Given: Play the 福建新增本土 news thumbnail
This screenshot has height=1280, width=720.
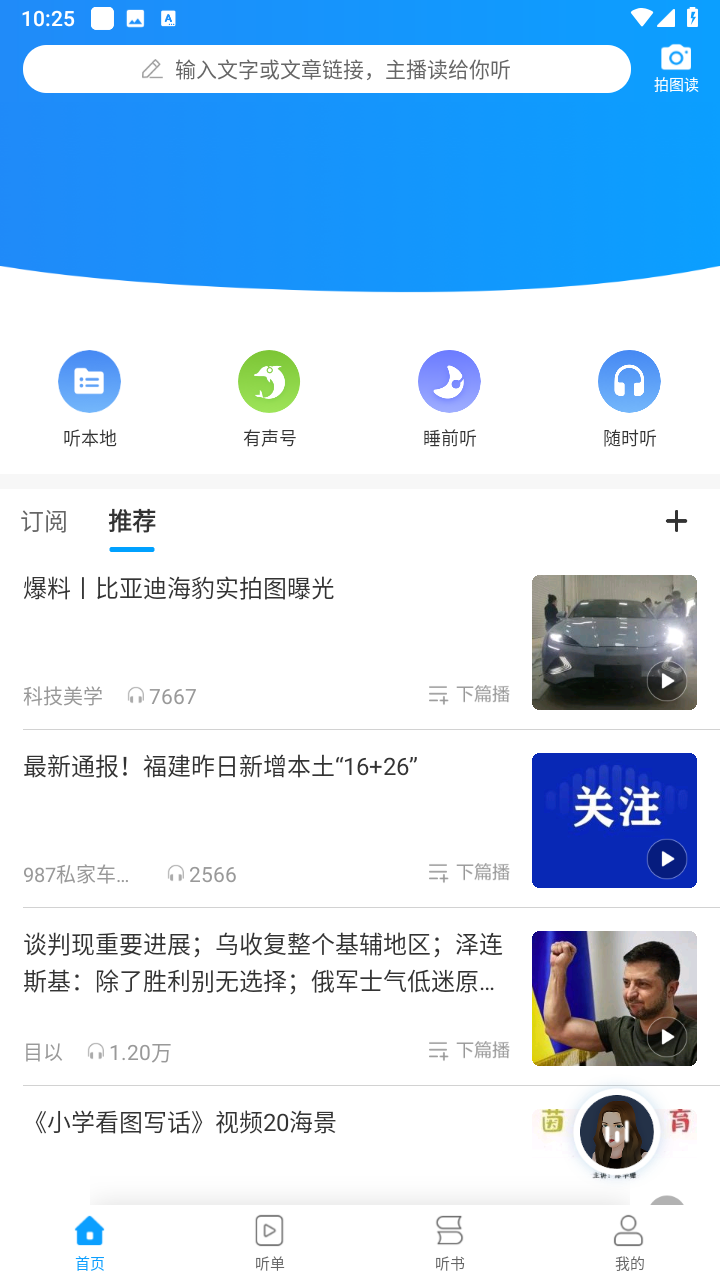Looking at the screenshot, I should 614,820.
